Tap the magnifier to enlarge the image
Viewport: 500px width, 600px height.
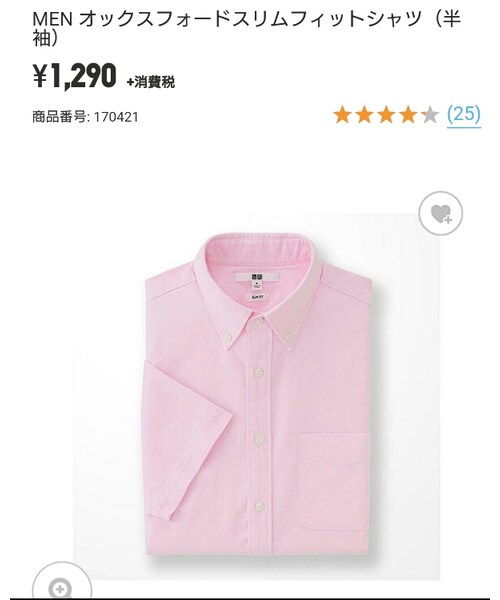(62, 582)
